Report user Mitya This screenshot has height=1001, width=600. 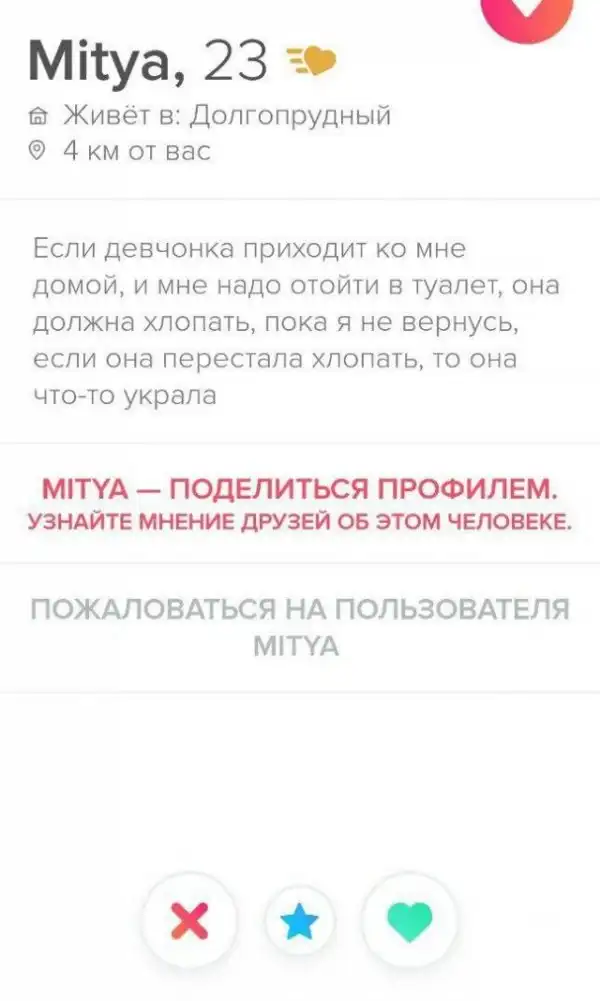click(300, 626)
